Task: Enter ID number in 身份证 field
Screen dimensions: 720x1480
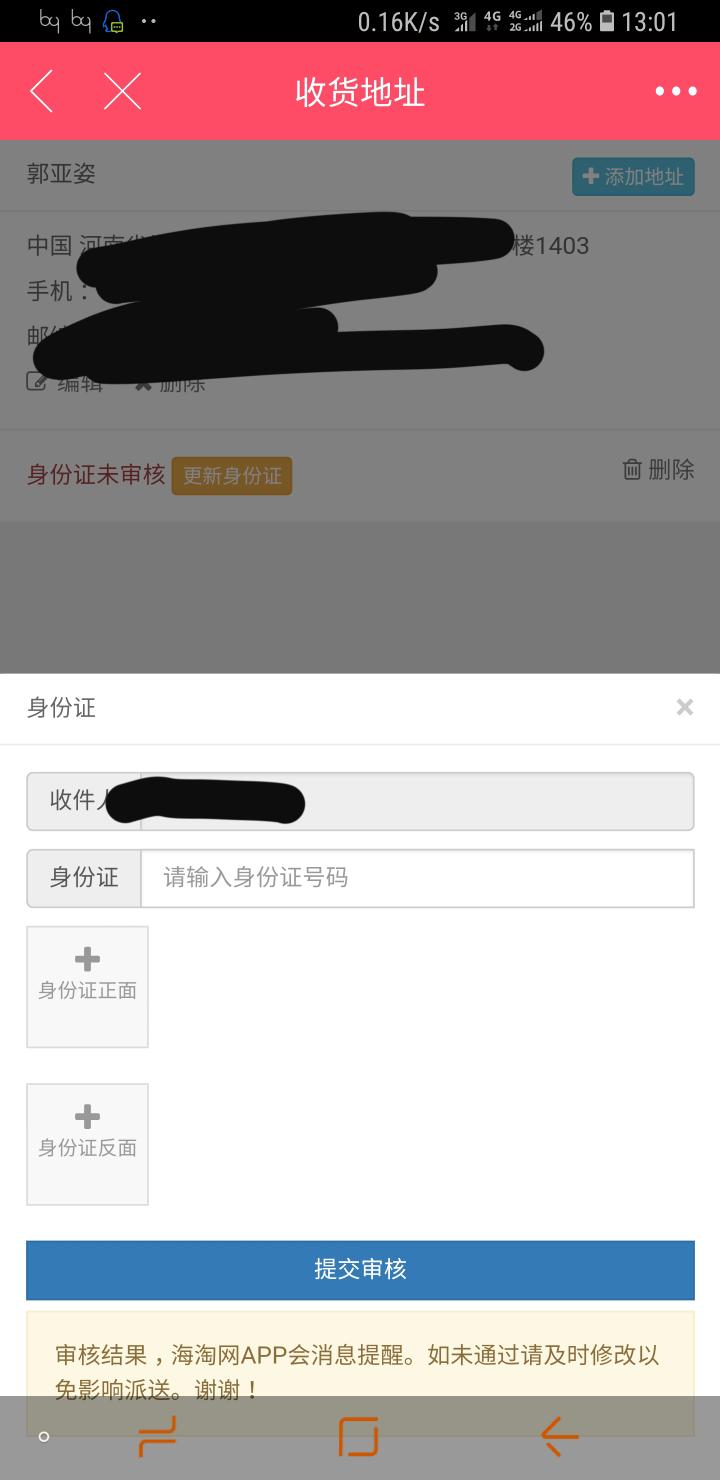Action: point(417,878)
